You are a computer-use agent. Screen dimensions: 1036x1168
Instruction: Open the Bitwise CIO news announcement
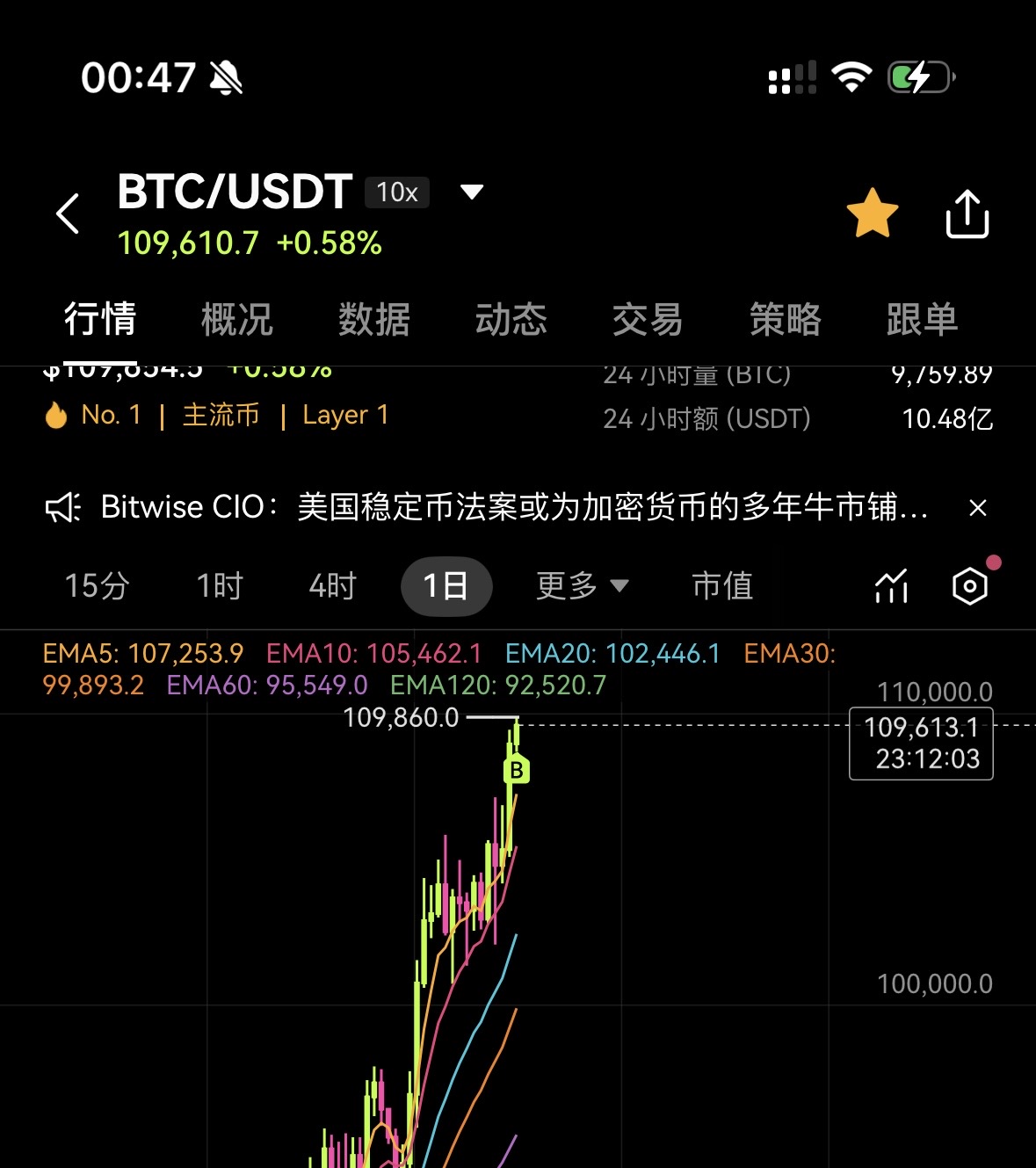(514, 507)
